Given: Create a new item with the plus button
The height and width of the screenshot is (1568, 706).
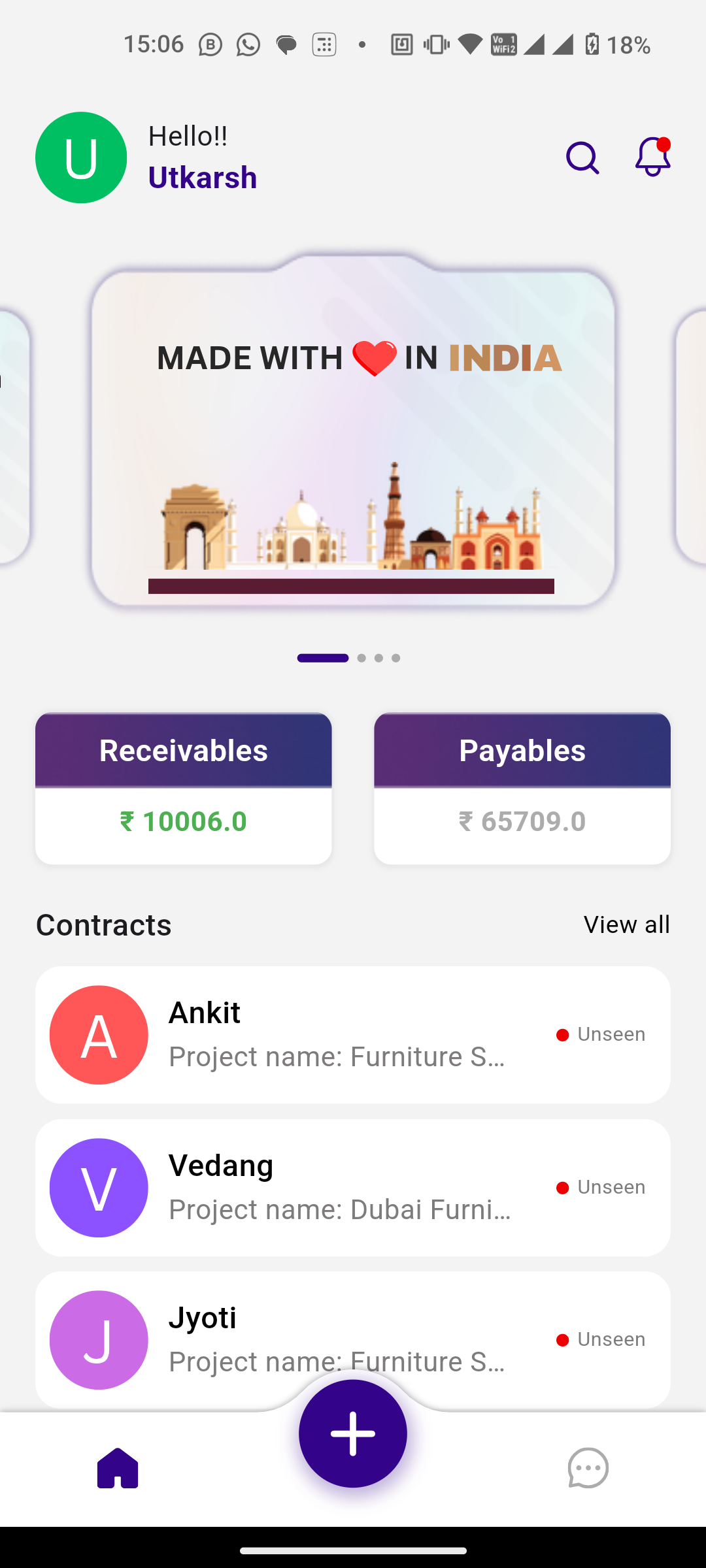Looking at the screenshot, I should (x=353, y=1433).
